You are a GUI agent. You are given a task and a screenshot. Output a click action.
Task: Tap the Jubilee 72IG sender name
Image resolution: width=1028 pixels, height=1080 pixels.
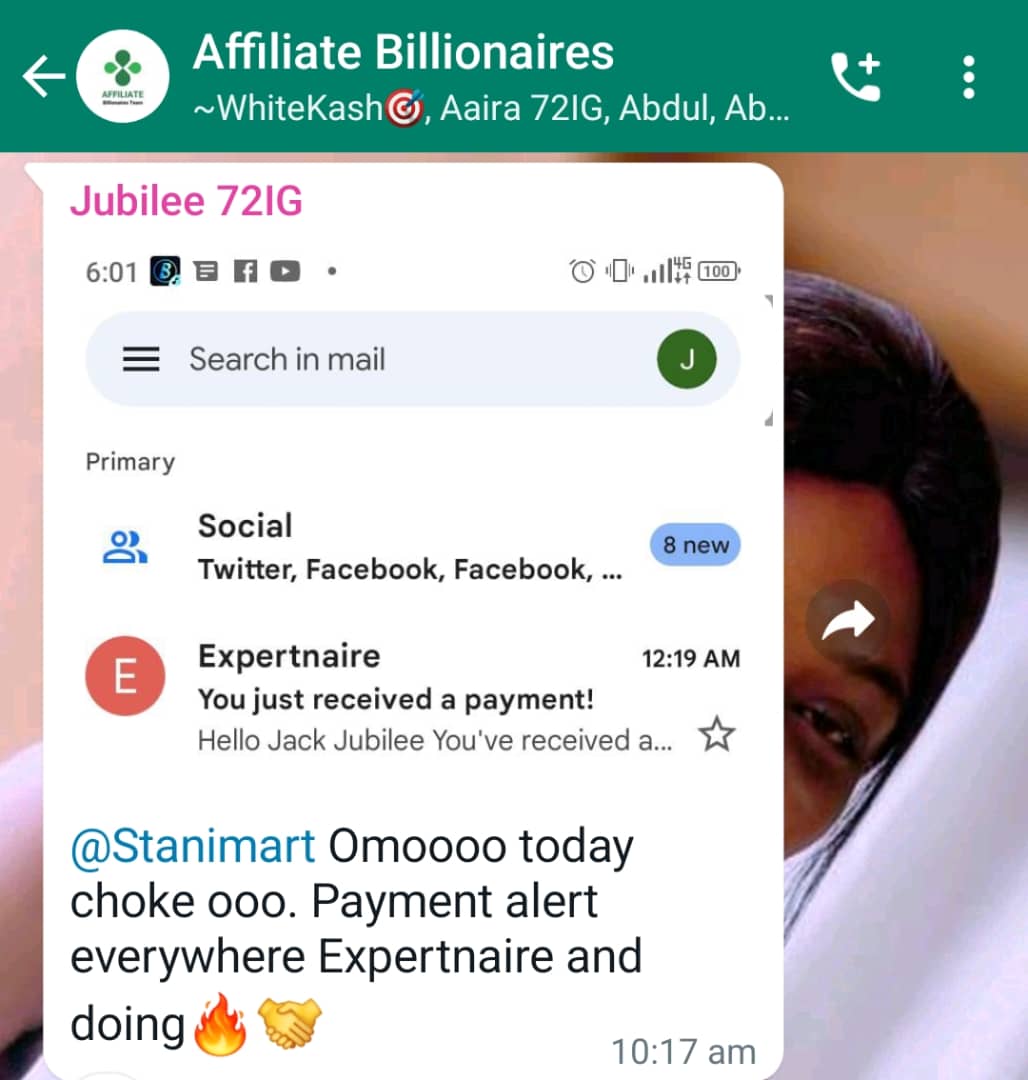(x=186, y=202)
